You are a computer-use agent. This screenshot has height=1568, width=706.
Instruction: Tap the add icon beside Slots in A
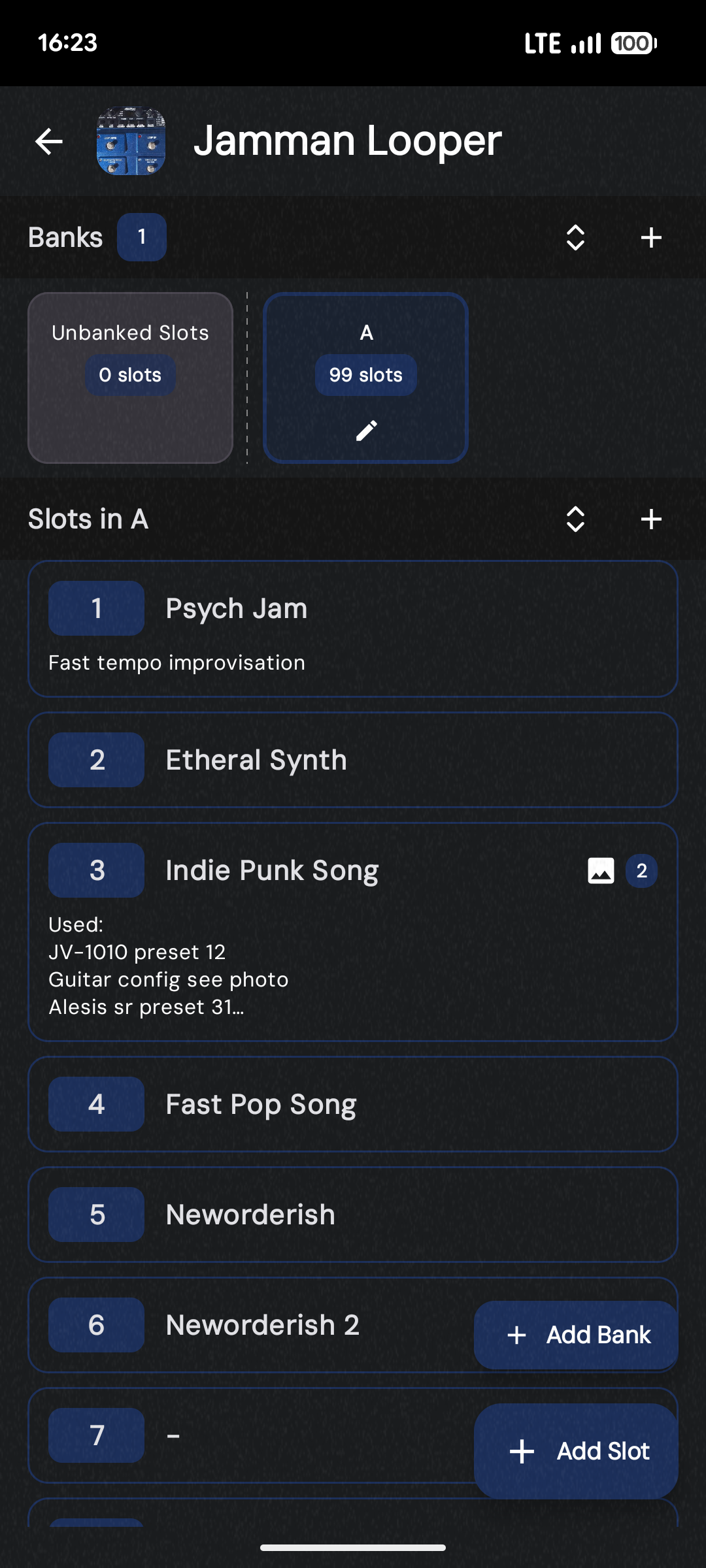point(651,519)
